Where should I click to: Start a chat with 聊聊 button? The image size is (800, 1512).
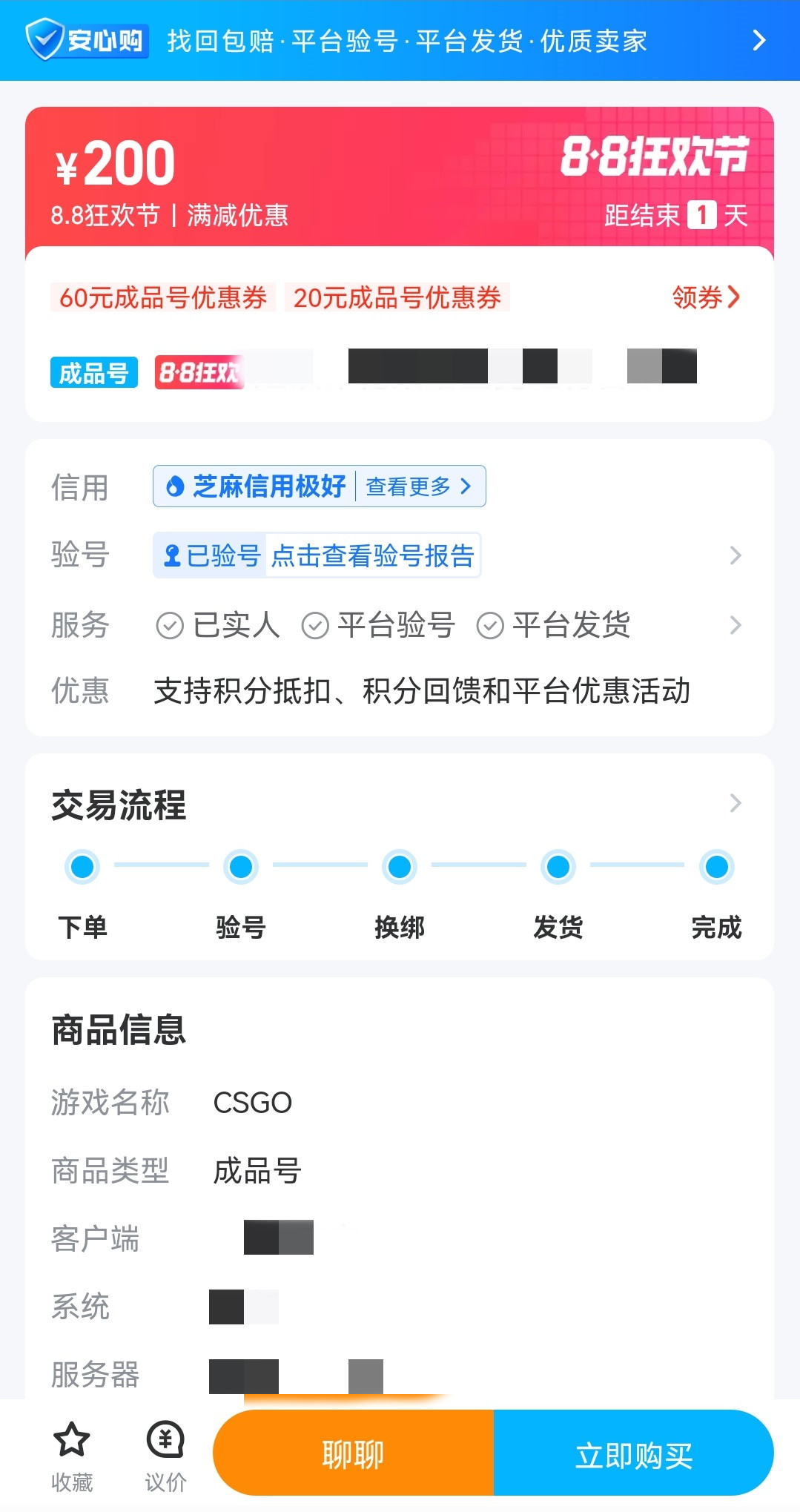click(353, 1453)
